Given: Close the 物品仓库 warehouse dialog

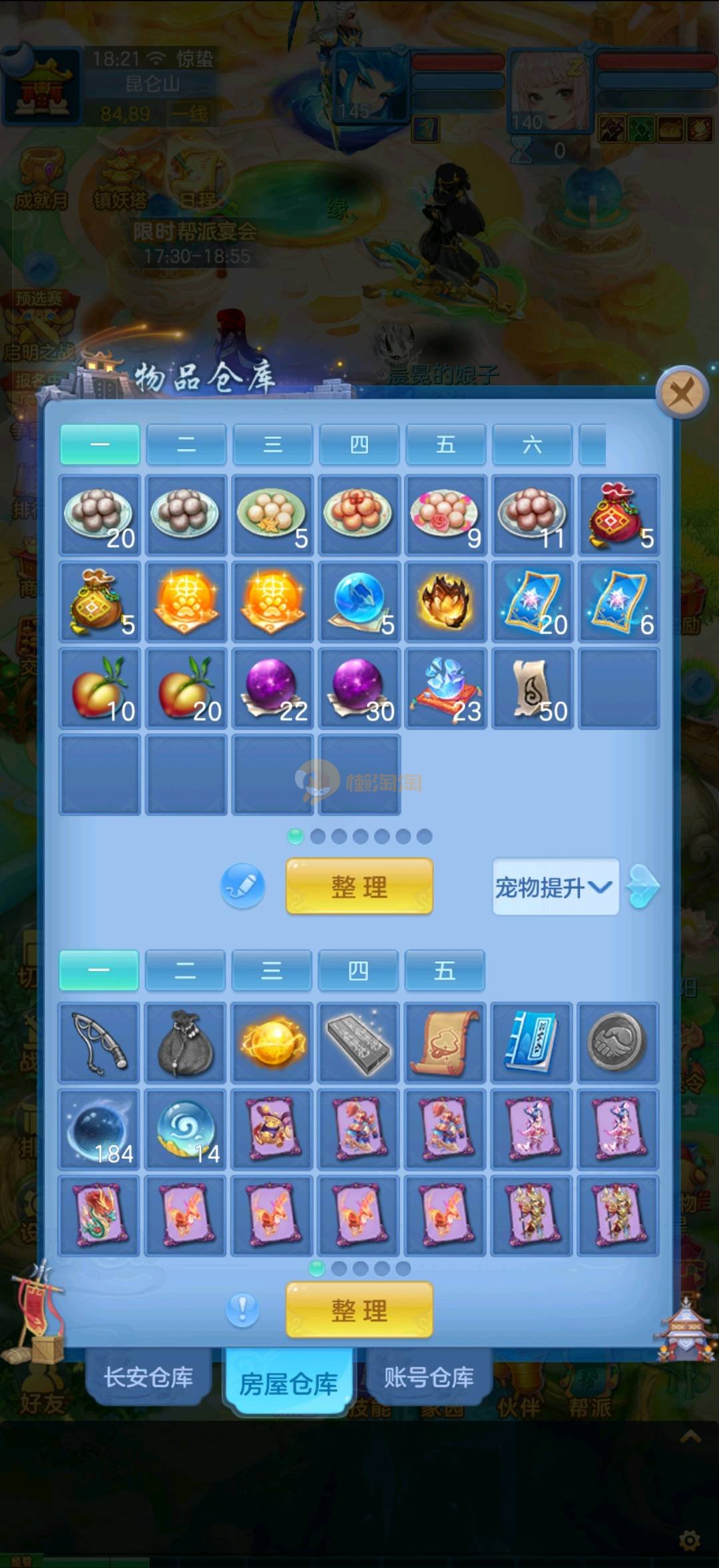Looking at the screenshot, I should pos(682,392).
